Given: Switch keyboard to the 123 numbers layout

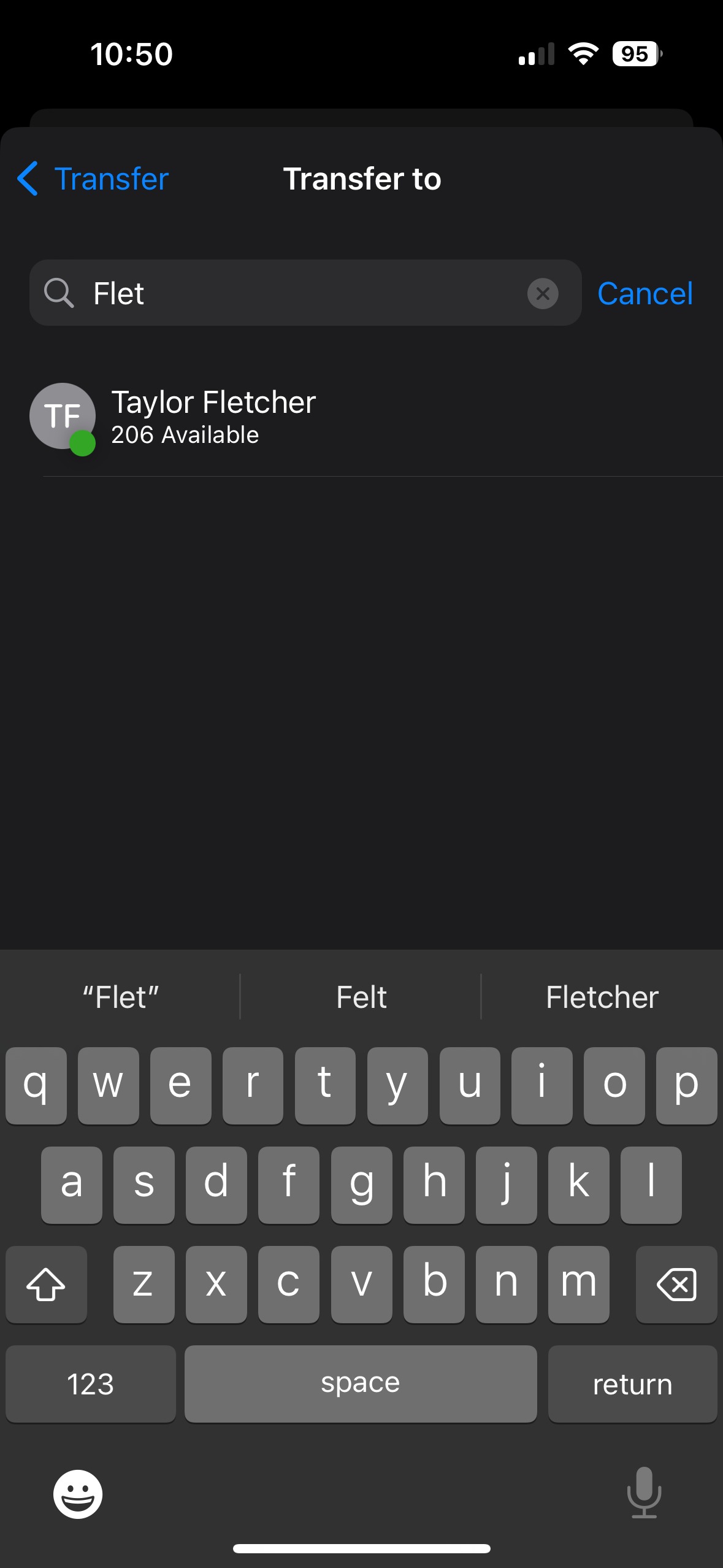Looking at the screenshot, I should [x=91, y=1384].
